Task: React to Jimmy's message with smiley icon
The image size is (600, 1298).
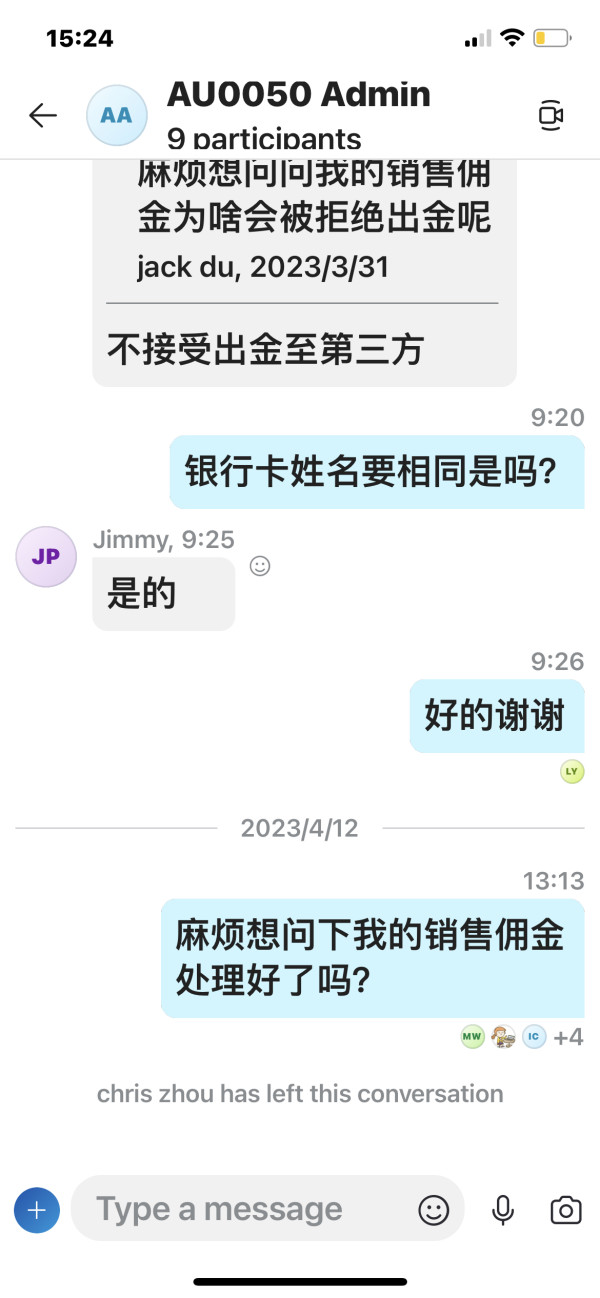Action: point(260,566)
